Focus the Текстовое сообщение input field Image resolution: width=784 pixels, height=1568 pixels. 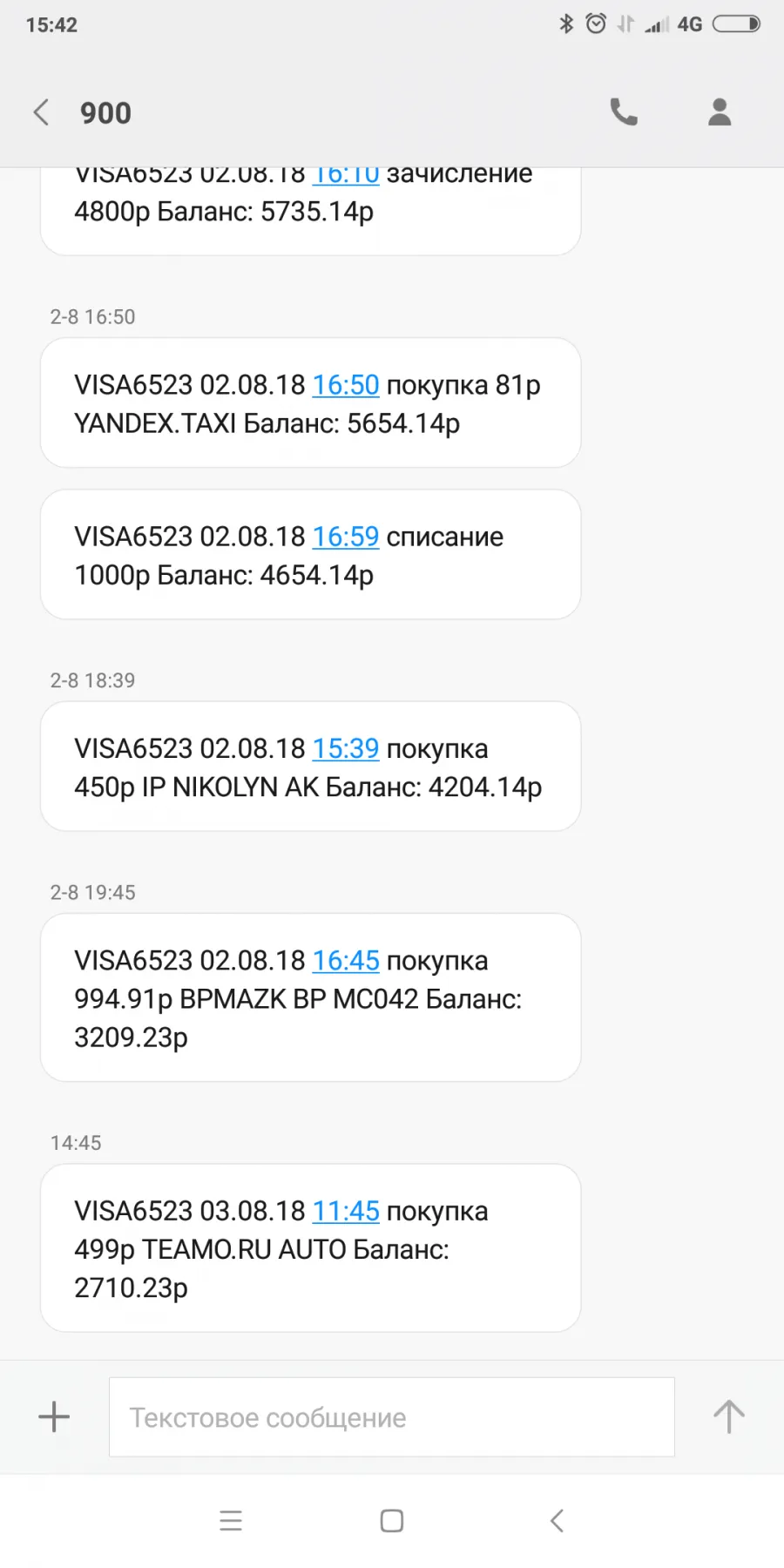(x=392, y=1416)
